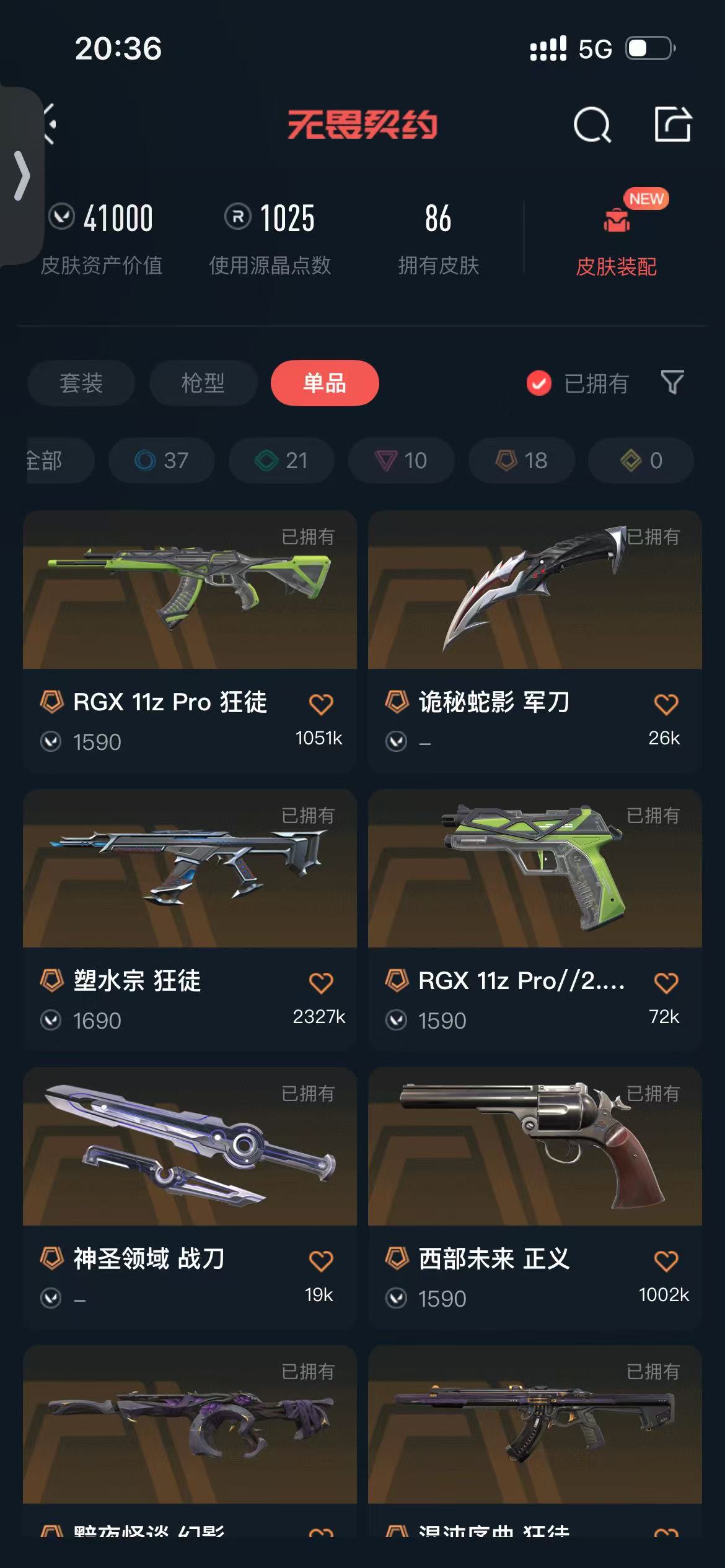Filter by the blue tier chip showing 37
This screenshot has height=1568, width=725.
pos(162,460)
